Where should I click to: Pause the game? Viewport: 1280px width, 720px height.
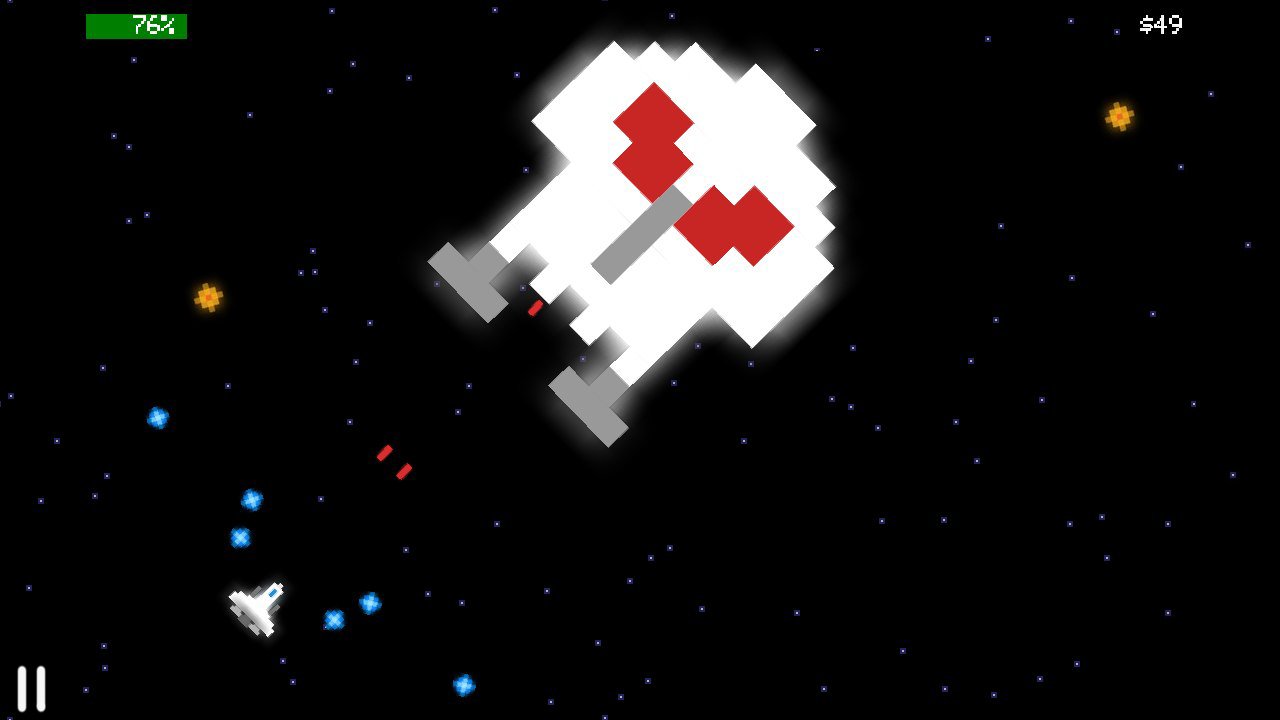click(x=31, y=688)
